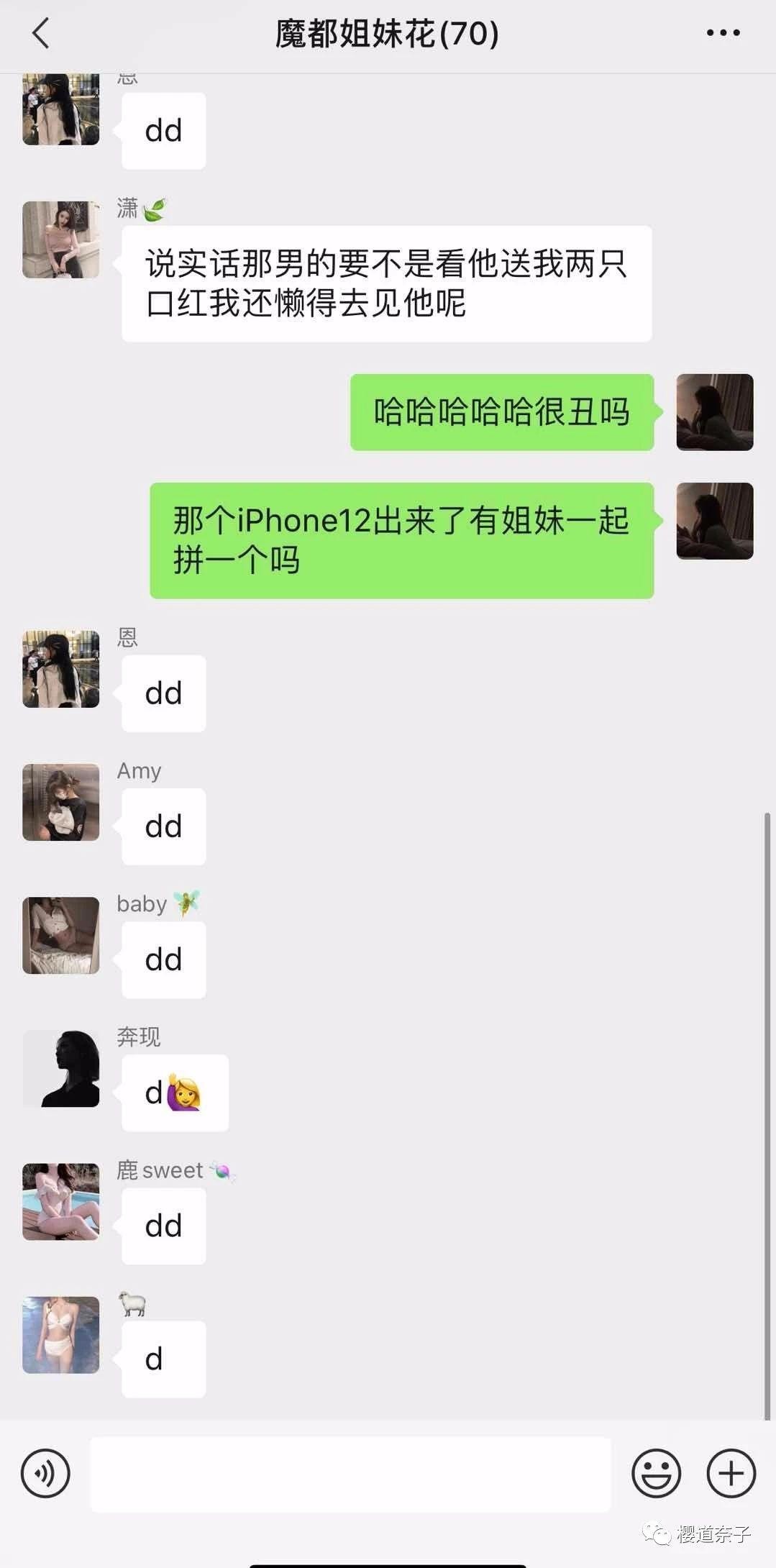
Task: Tap the message text field
Action: click(350, 1474)
